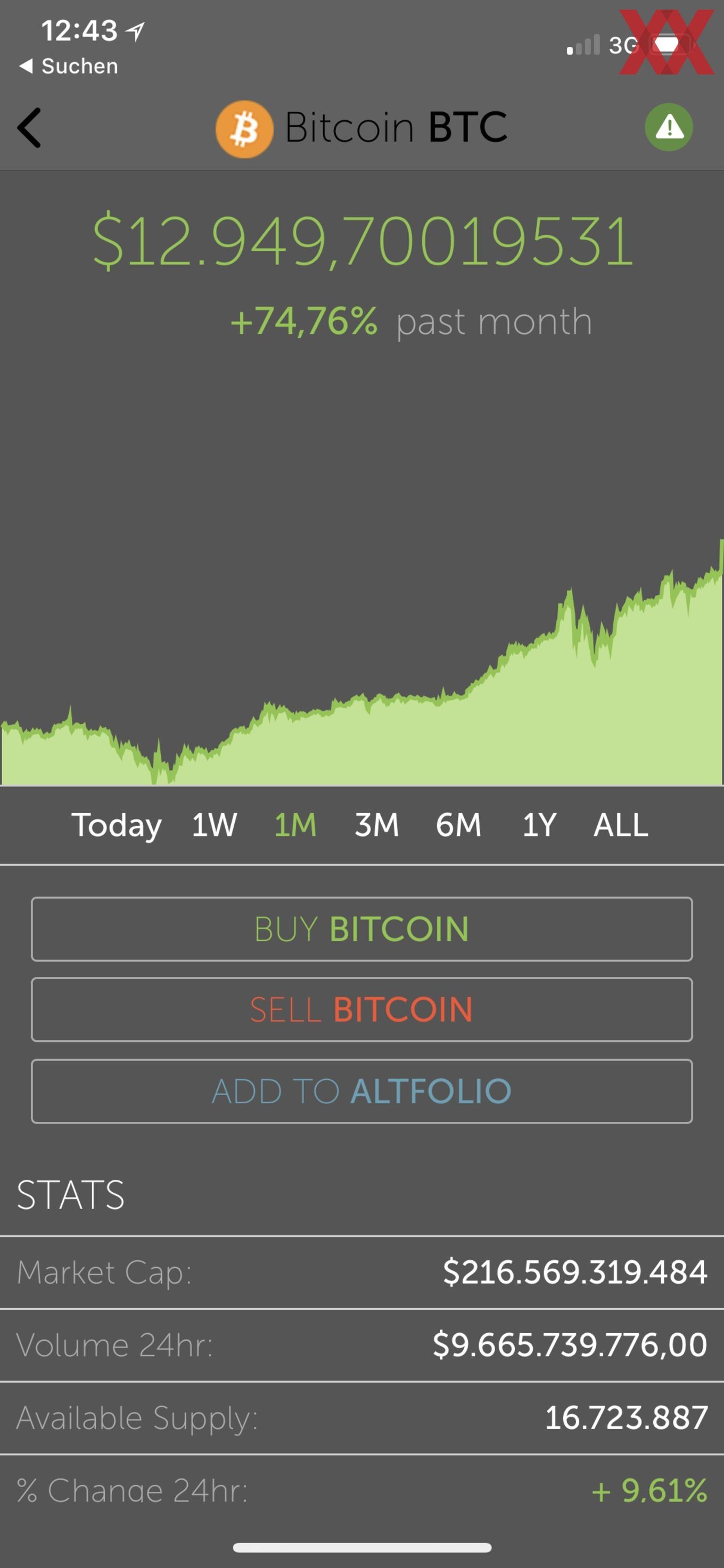
Task: Show the 3M price chart
Action: coord(376,825)
